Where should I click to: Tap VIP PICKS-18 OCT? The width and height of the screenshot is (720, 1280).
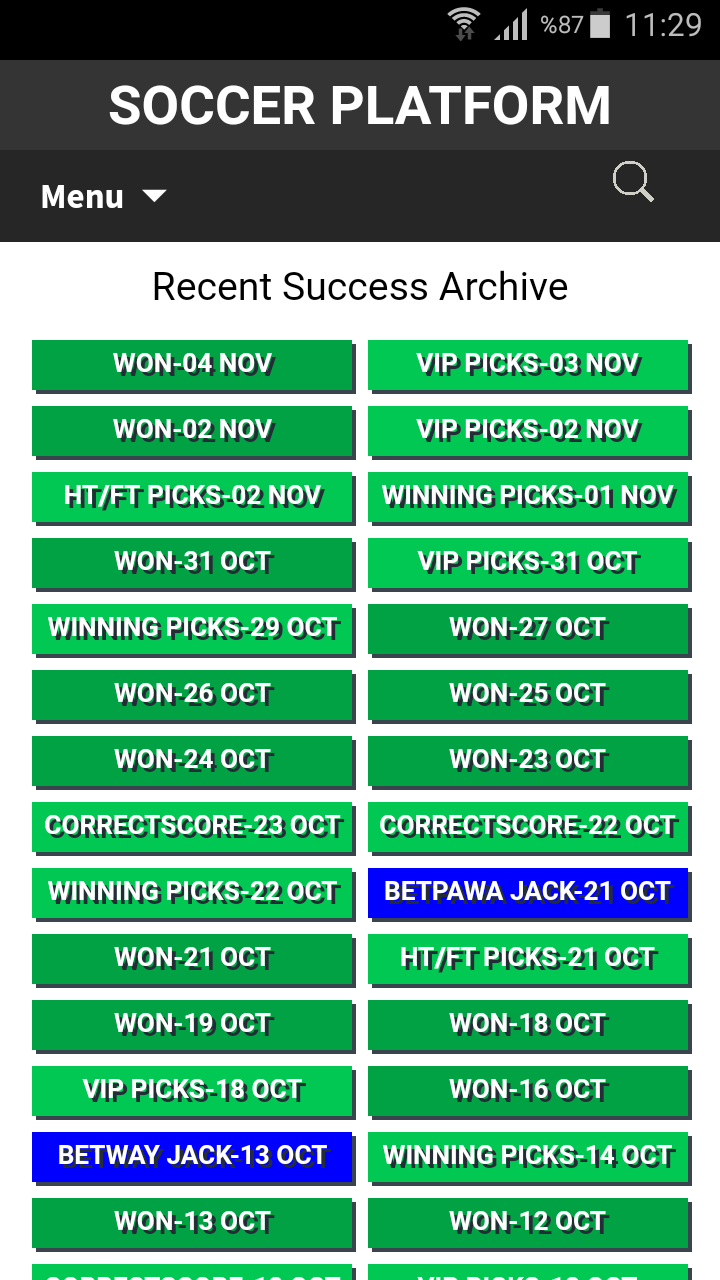[x=192, y=1090]
